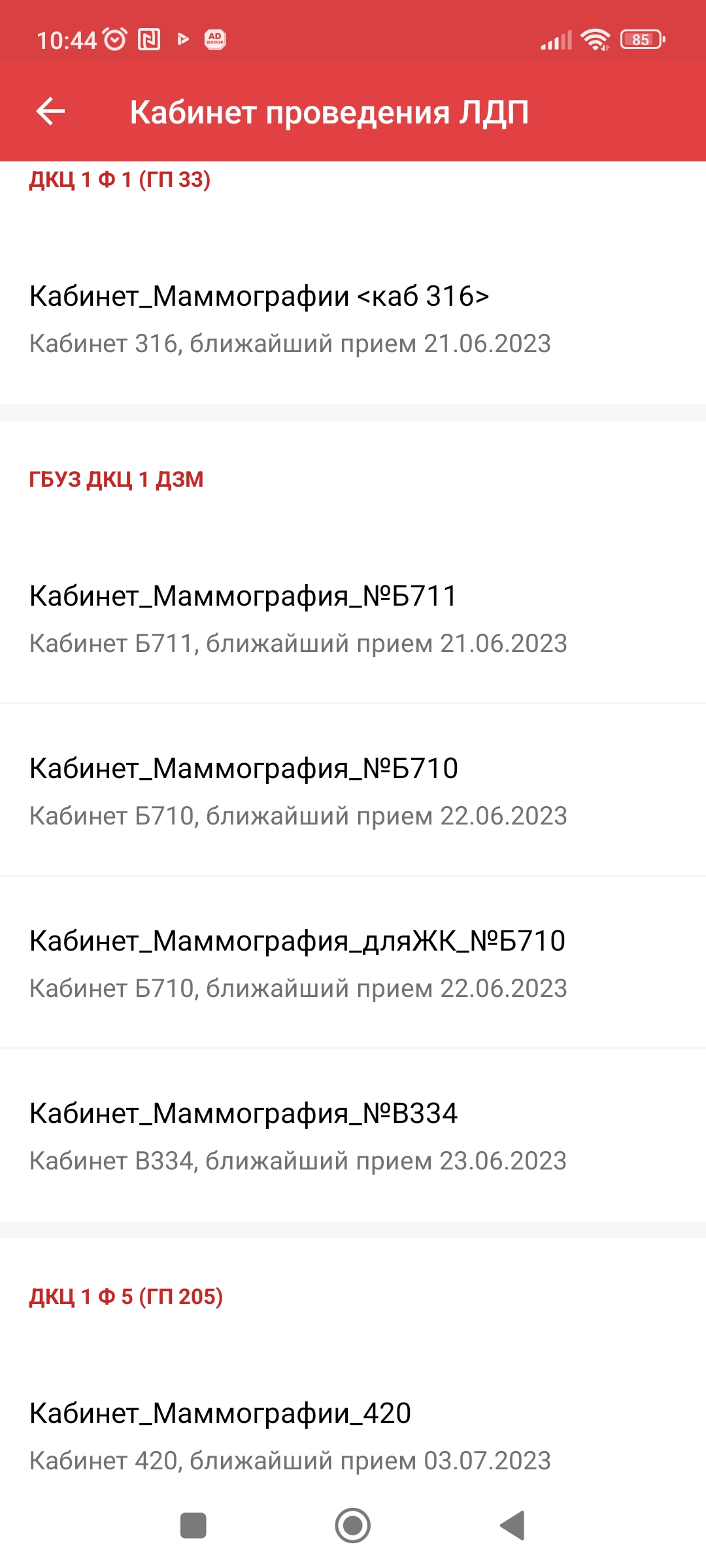Choose Кабинет_Маммографии_420
The image size is (706, 1568).
coord(353,1435)
